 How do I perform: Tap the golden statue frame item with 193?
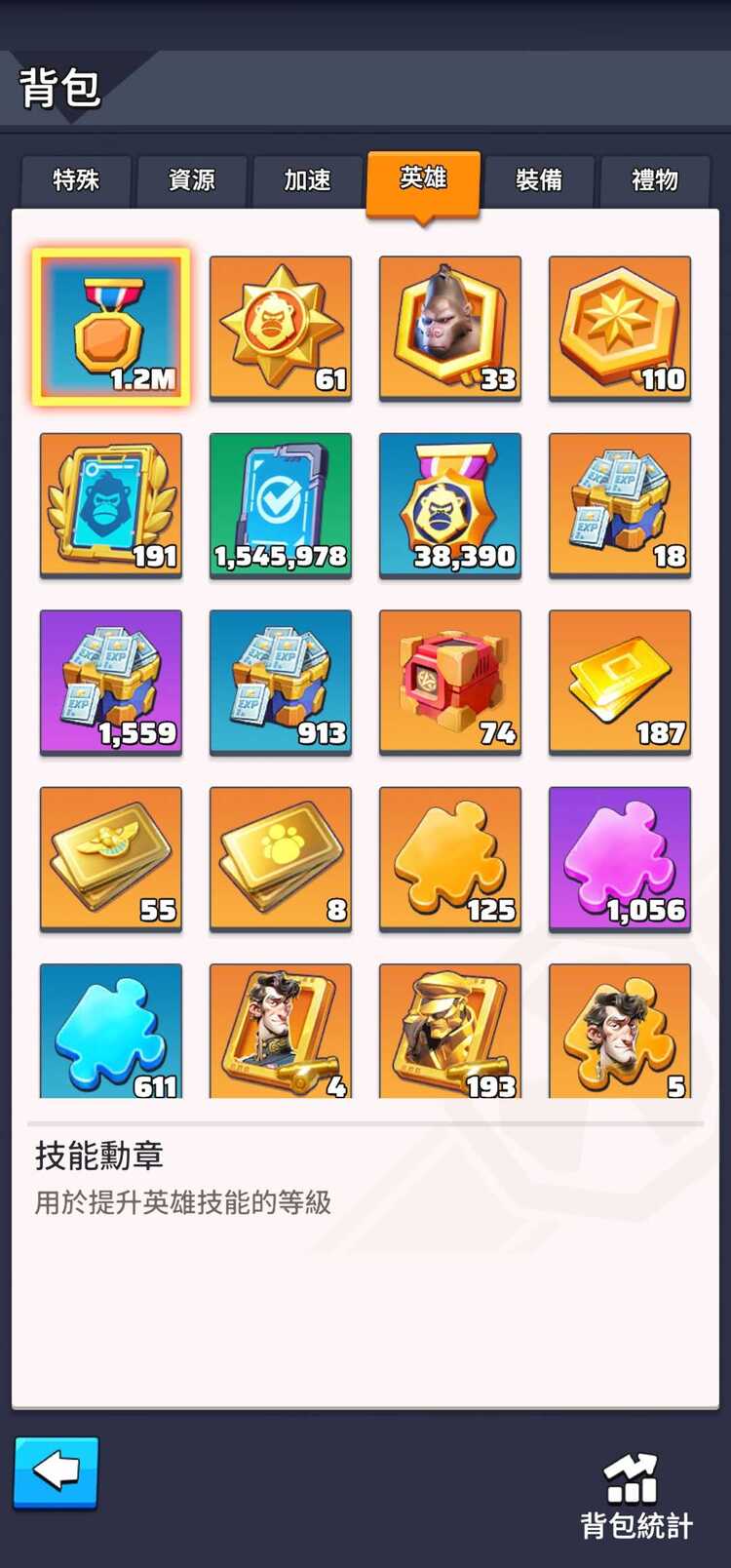point(450,1032)
